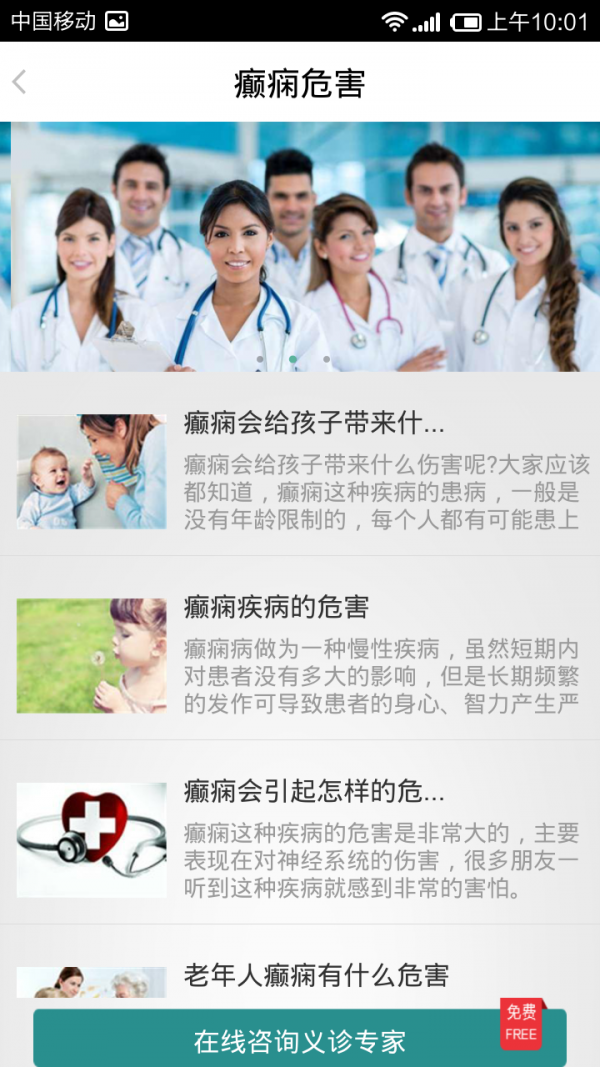Tap 在线咨询义诊专家 button
Image resolution: width=600 pixels, height=1067 pixels.
(299, 1040)
